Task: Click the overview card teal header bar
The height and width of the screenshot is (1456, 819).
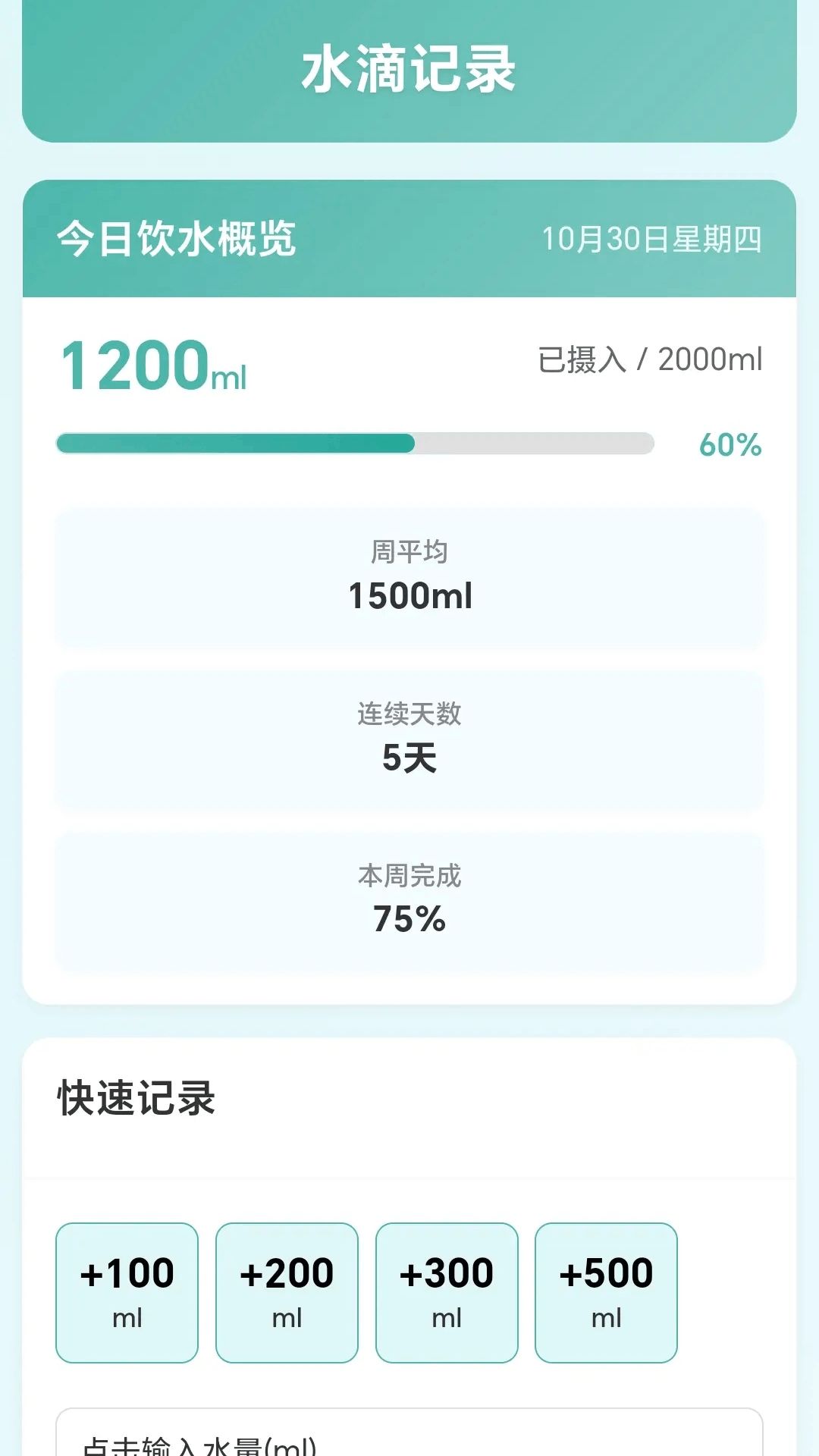Action: (409, 237)
